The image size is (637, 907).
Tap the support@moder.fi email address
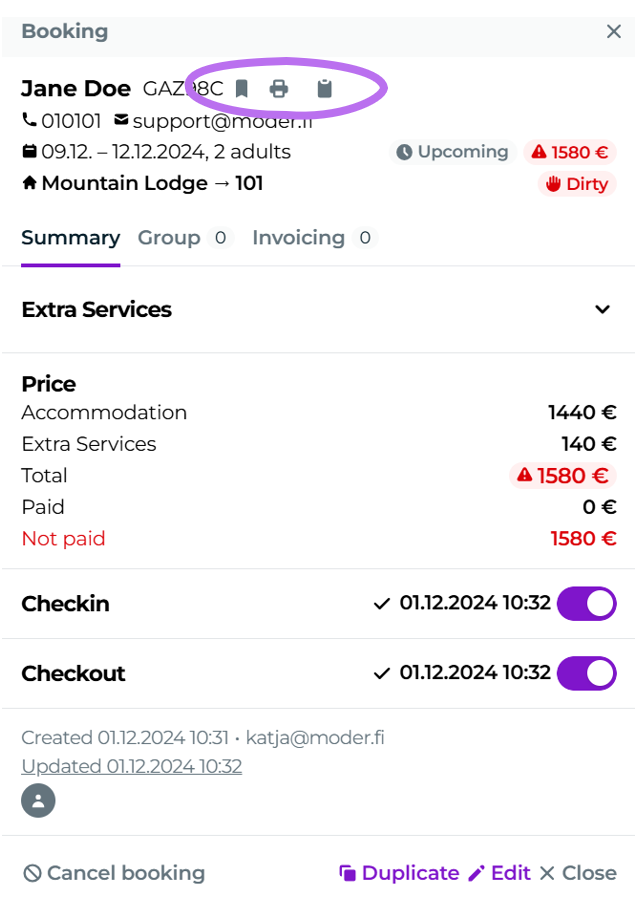222,121
